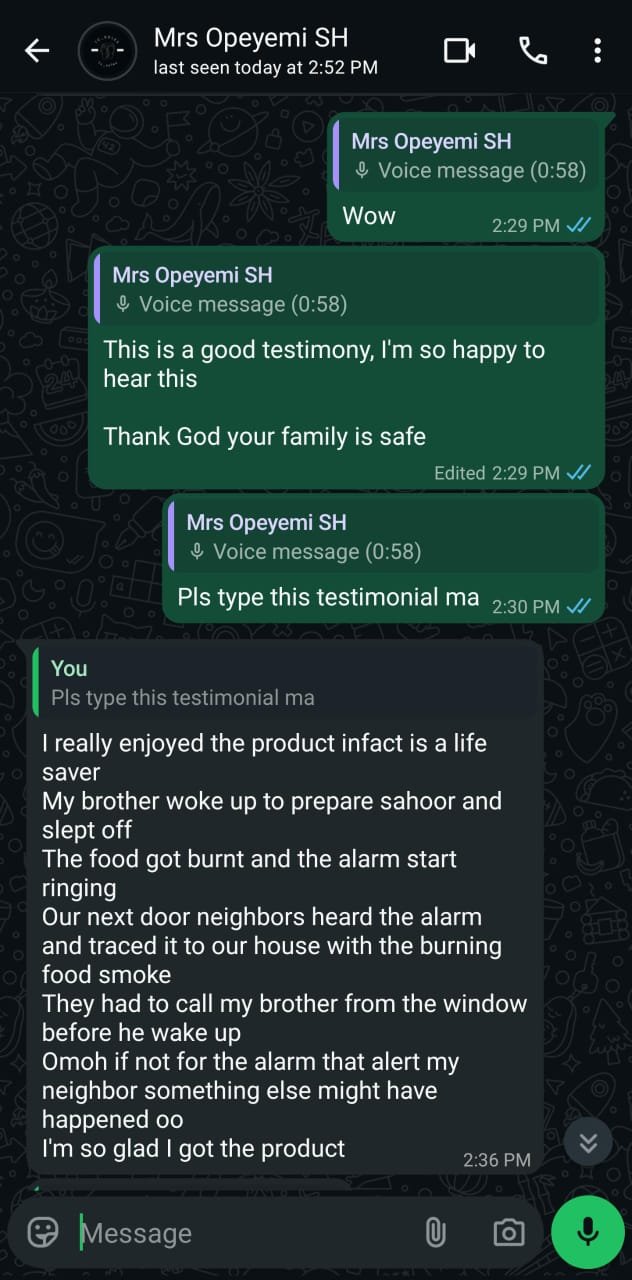Jump to the latest messages
The width and height of the screenshot is (632, 1280).
(588, 1143)
